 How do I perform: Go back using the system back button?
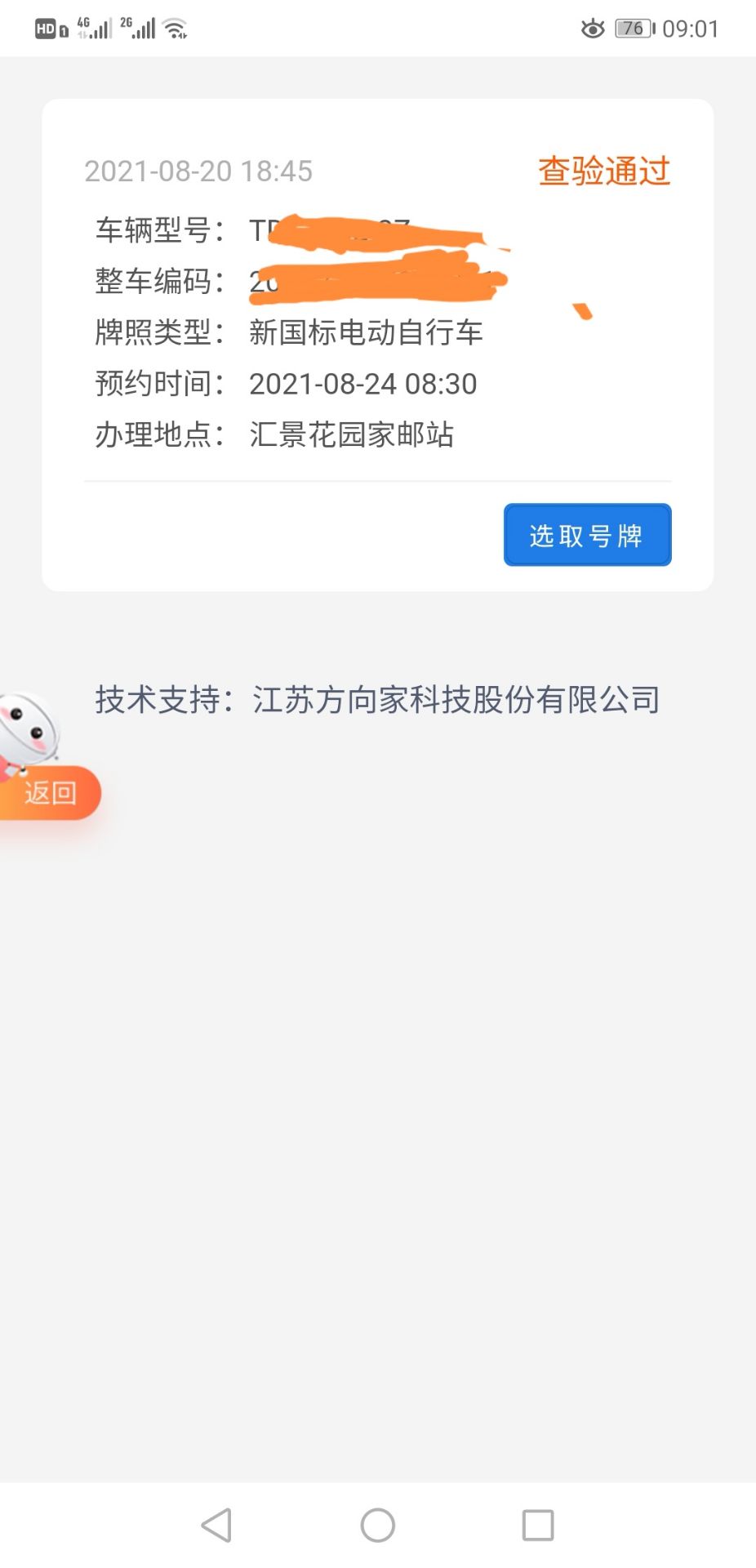coord(217,1524)
